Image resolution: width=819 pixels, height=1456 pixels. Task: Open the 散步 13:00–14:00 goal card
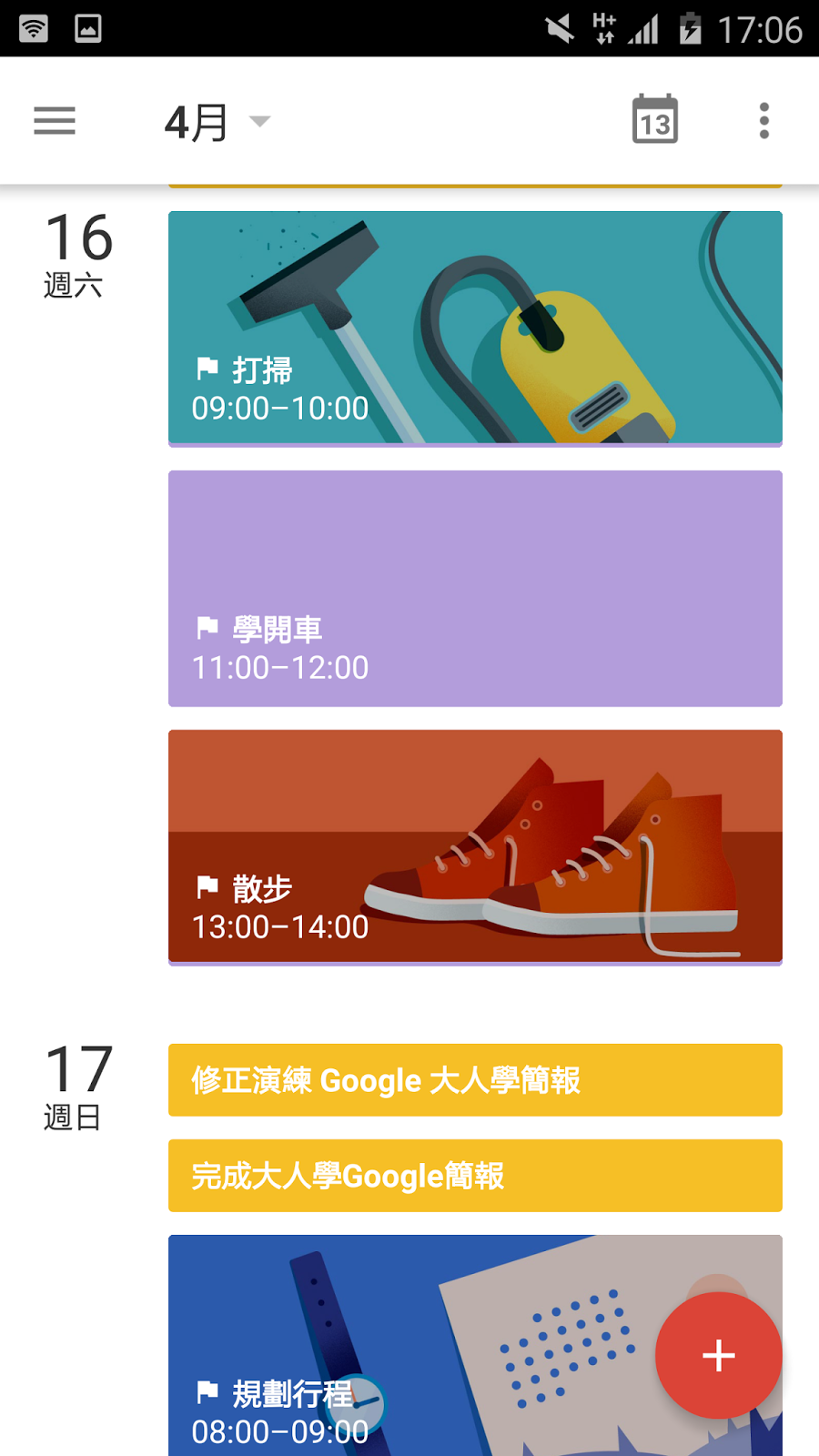click(x=474, y=846)
